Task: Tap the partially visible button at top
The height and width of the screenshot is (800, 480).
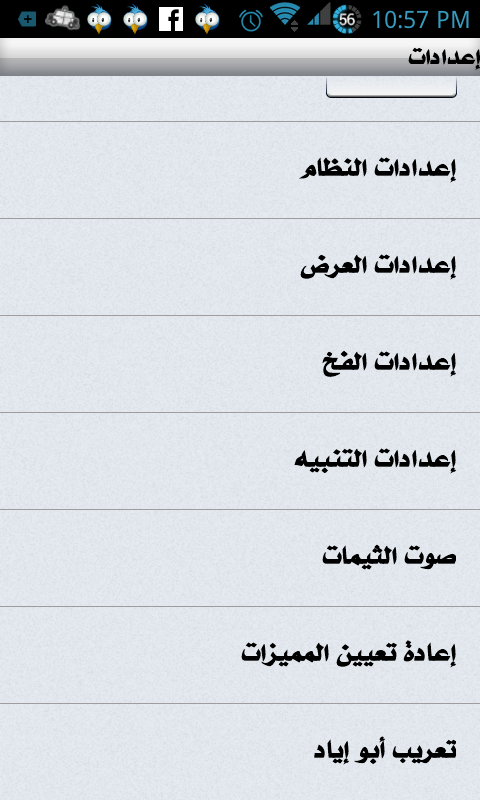Action: pos(391,87)
